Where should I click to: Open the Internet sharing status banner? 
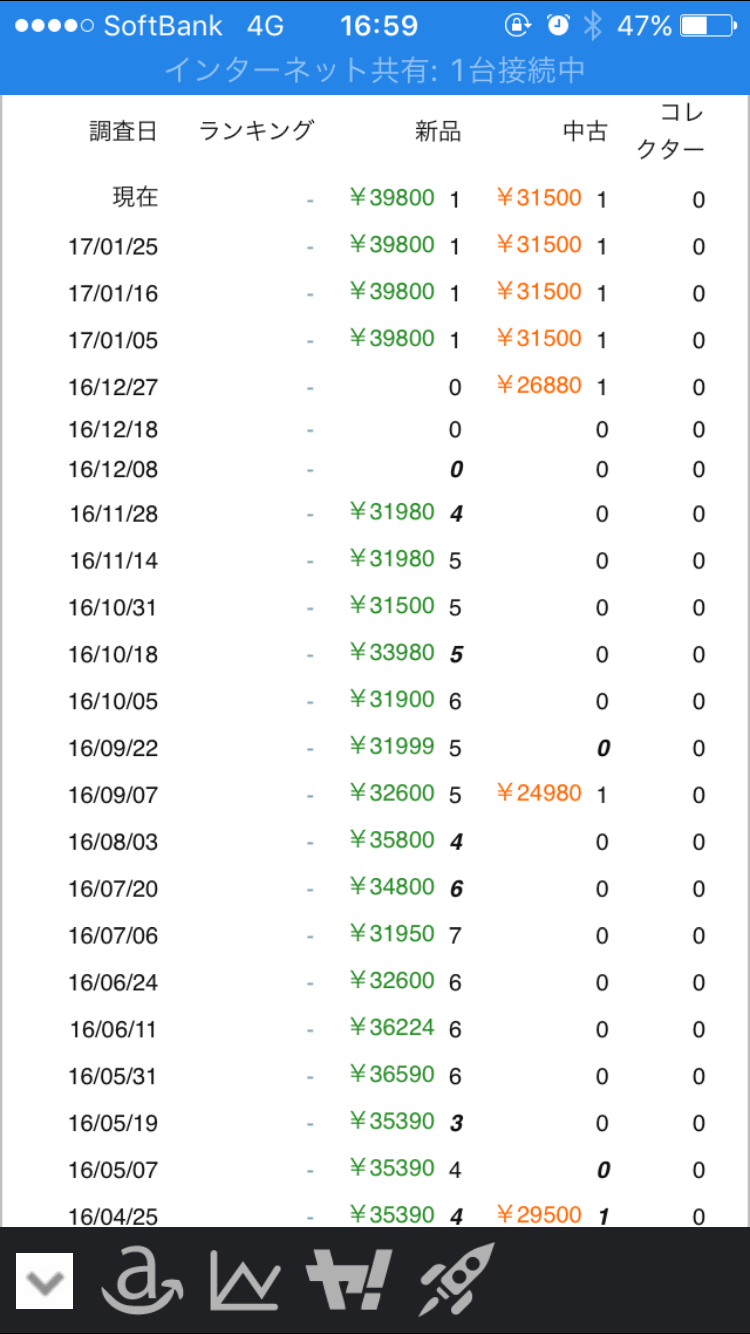[375, 70]
